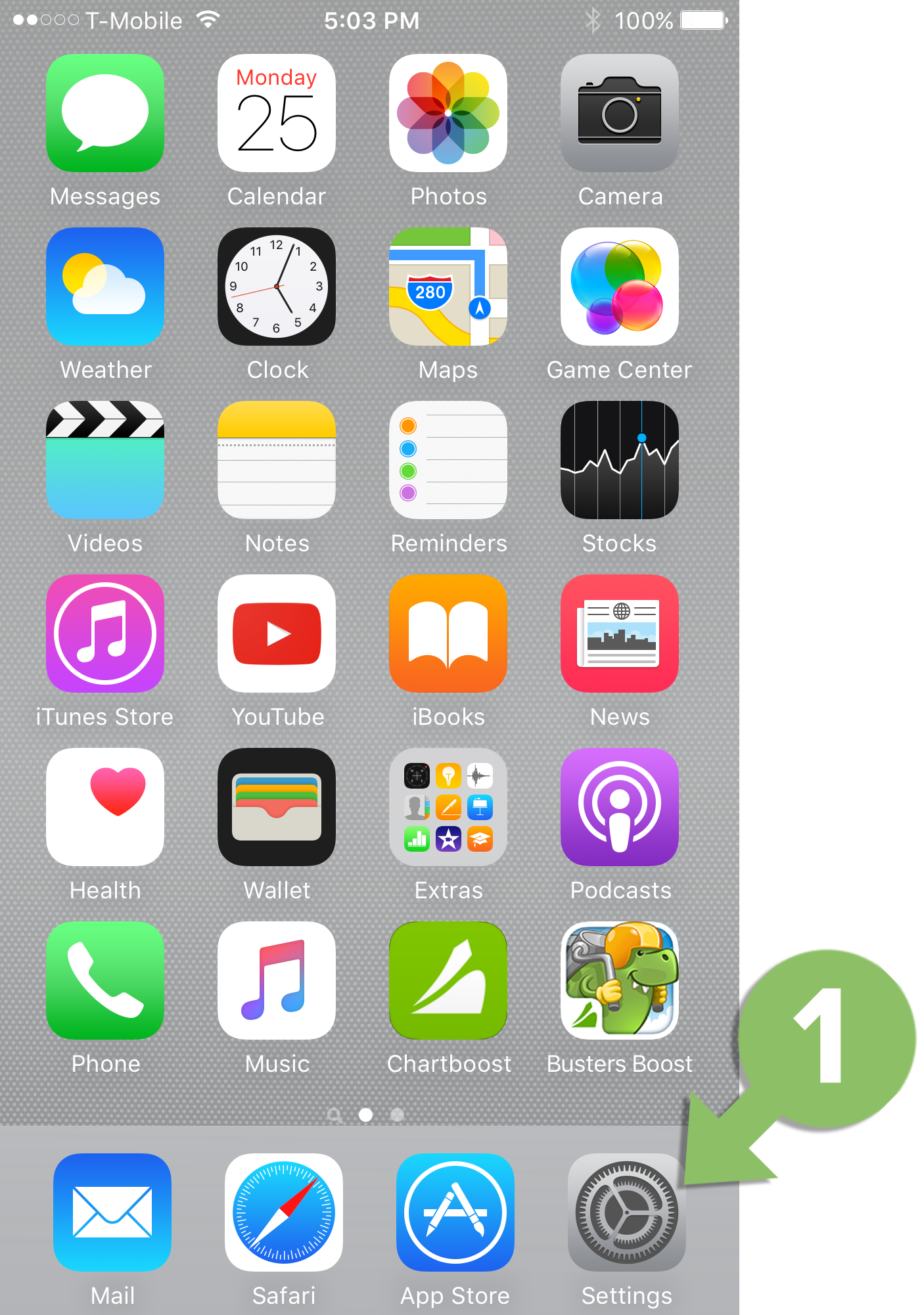Image resolution: width=924 pixels, height=1315 pixels.
Task: Open the Calendar app
Action: click(x=277, y=113)
